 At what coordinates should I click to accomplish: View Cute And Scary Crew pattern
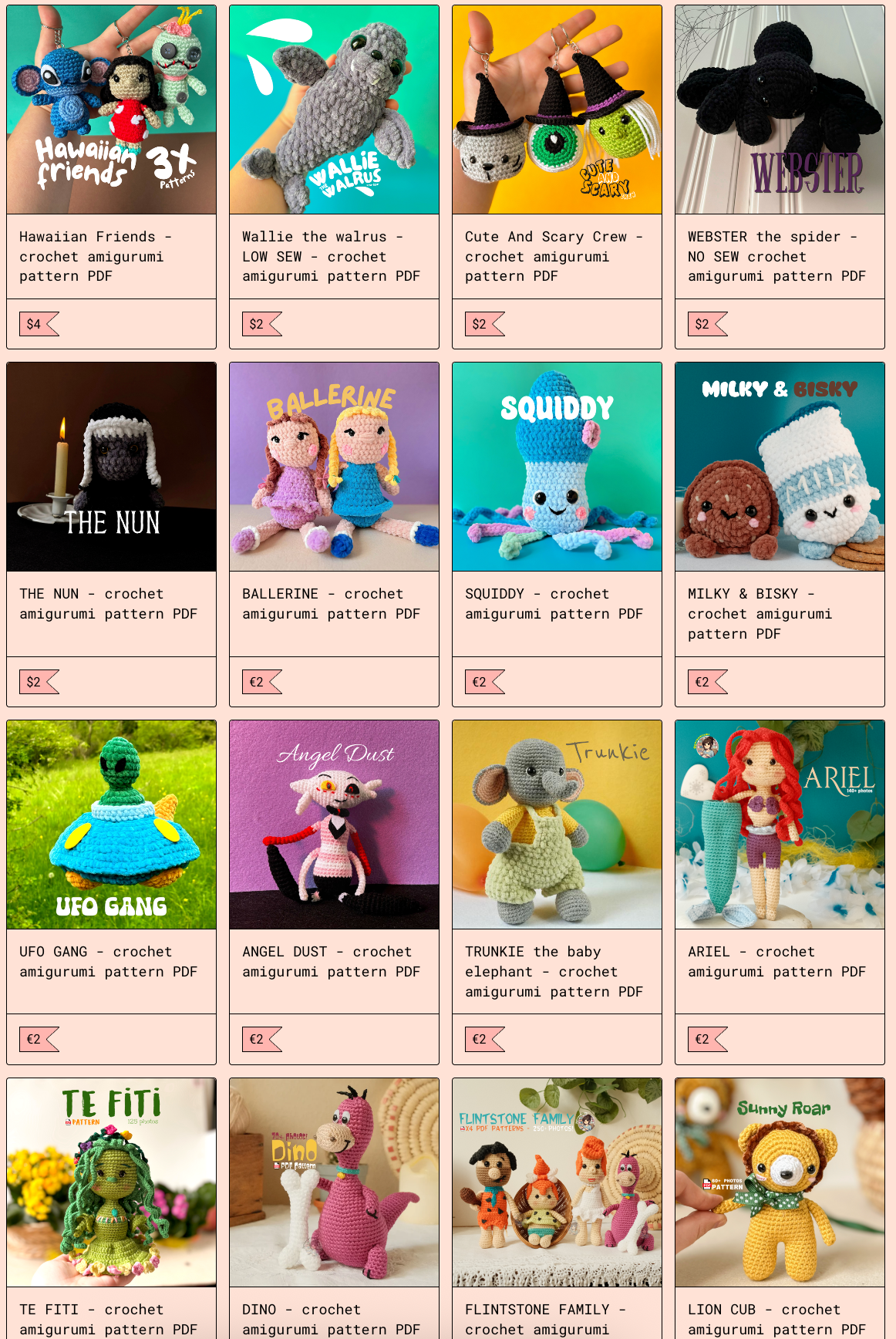pos(557,110)
